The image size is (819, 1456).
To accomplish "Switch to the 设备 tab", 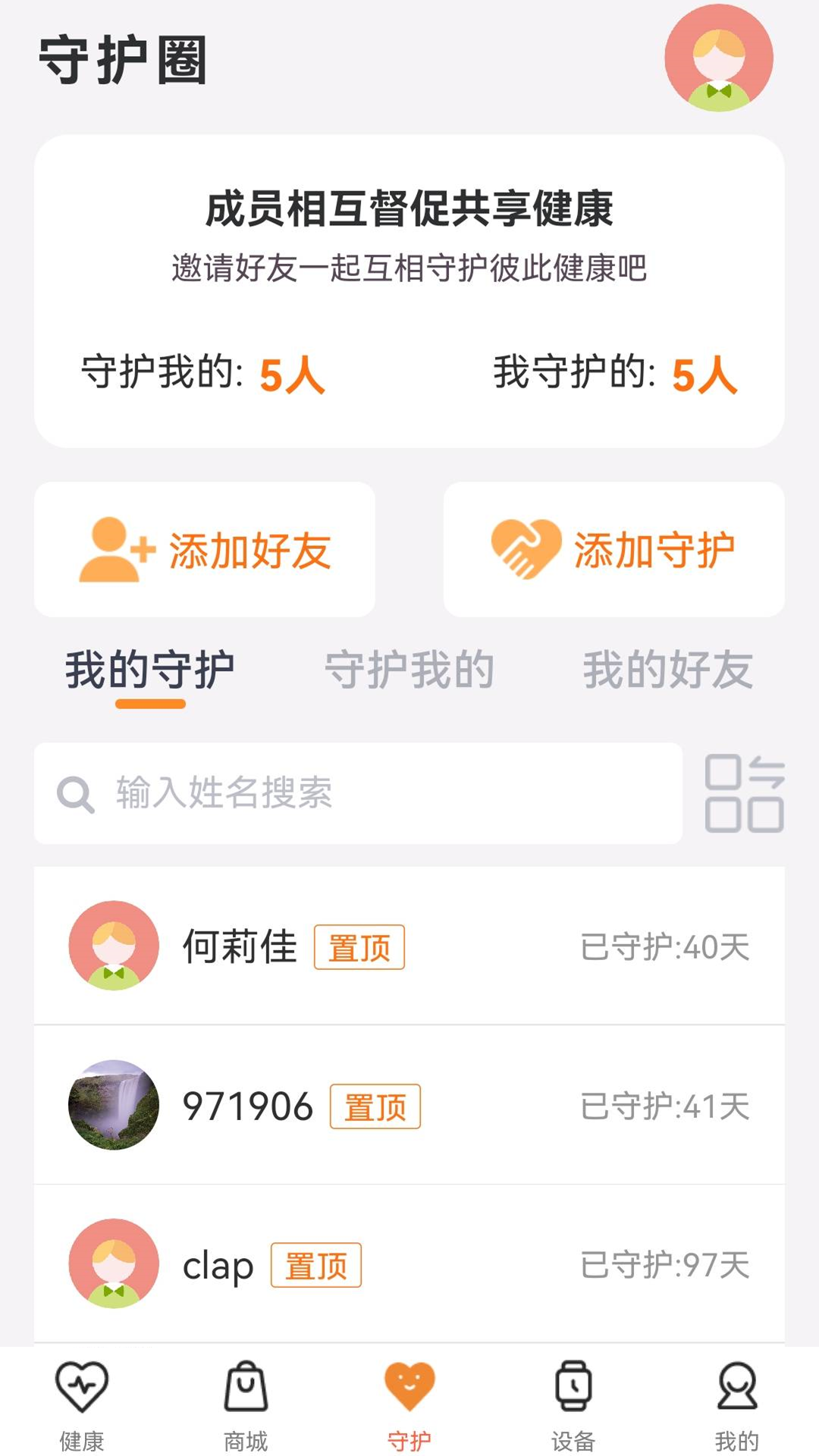I will point(573,1404).
